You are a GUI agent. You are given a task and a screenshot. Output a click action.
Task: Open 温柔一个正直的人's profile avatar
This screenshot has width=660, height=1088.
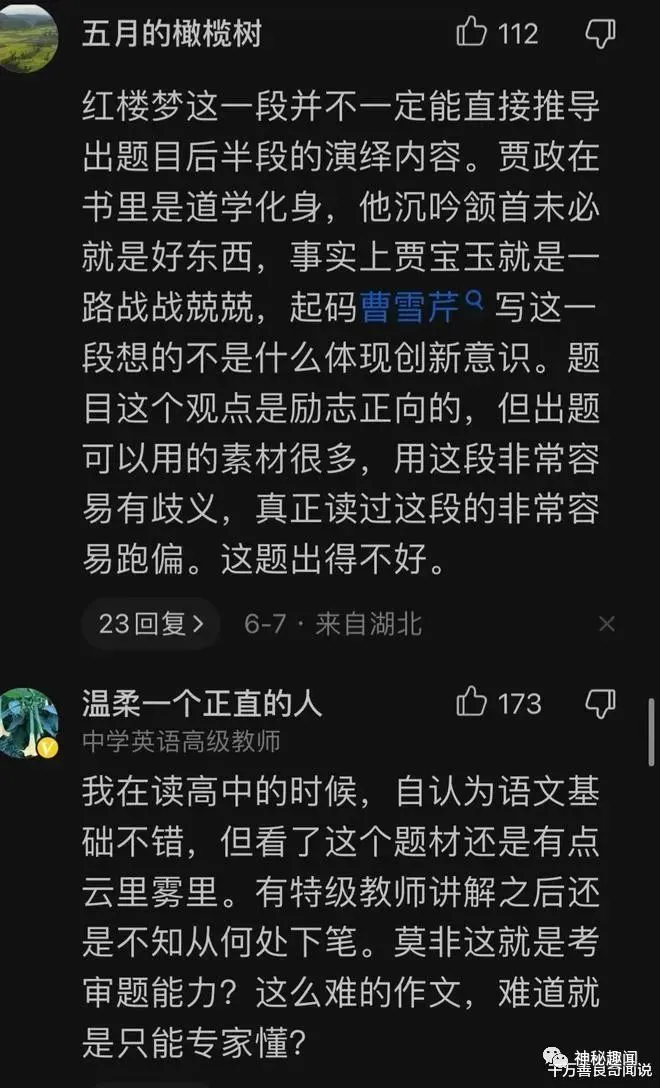(28, 722)
